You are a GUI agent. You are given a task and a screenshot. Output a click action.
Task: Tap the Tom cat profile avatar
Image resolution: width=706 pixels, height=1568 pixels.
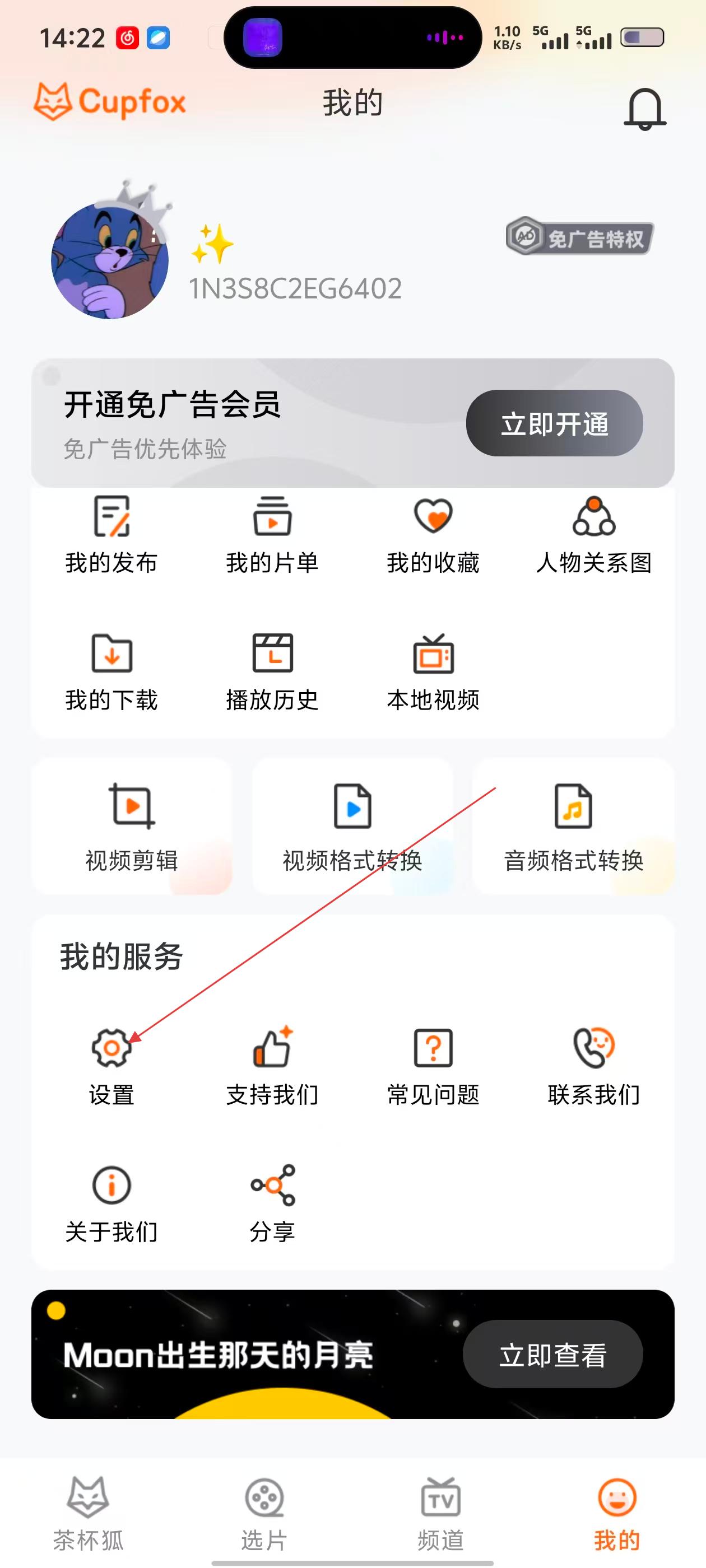110,260
